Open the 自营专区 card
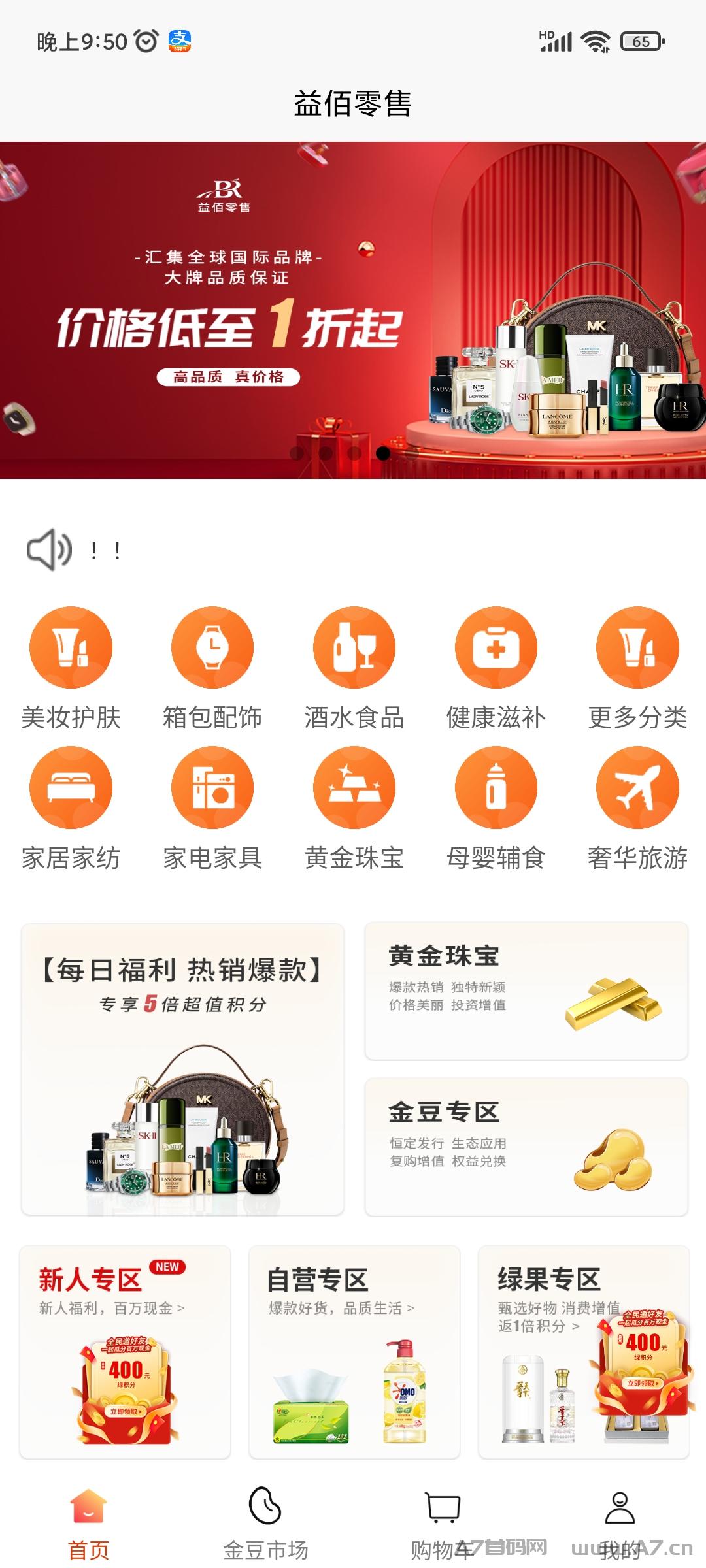Image resolution: width=706 pixels, height=1568 pixels. click(354, 1352)
